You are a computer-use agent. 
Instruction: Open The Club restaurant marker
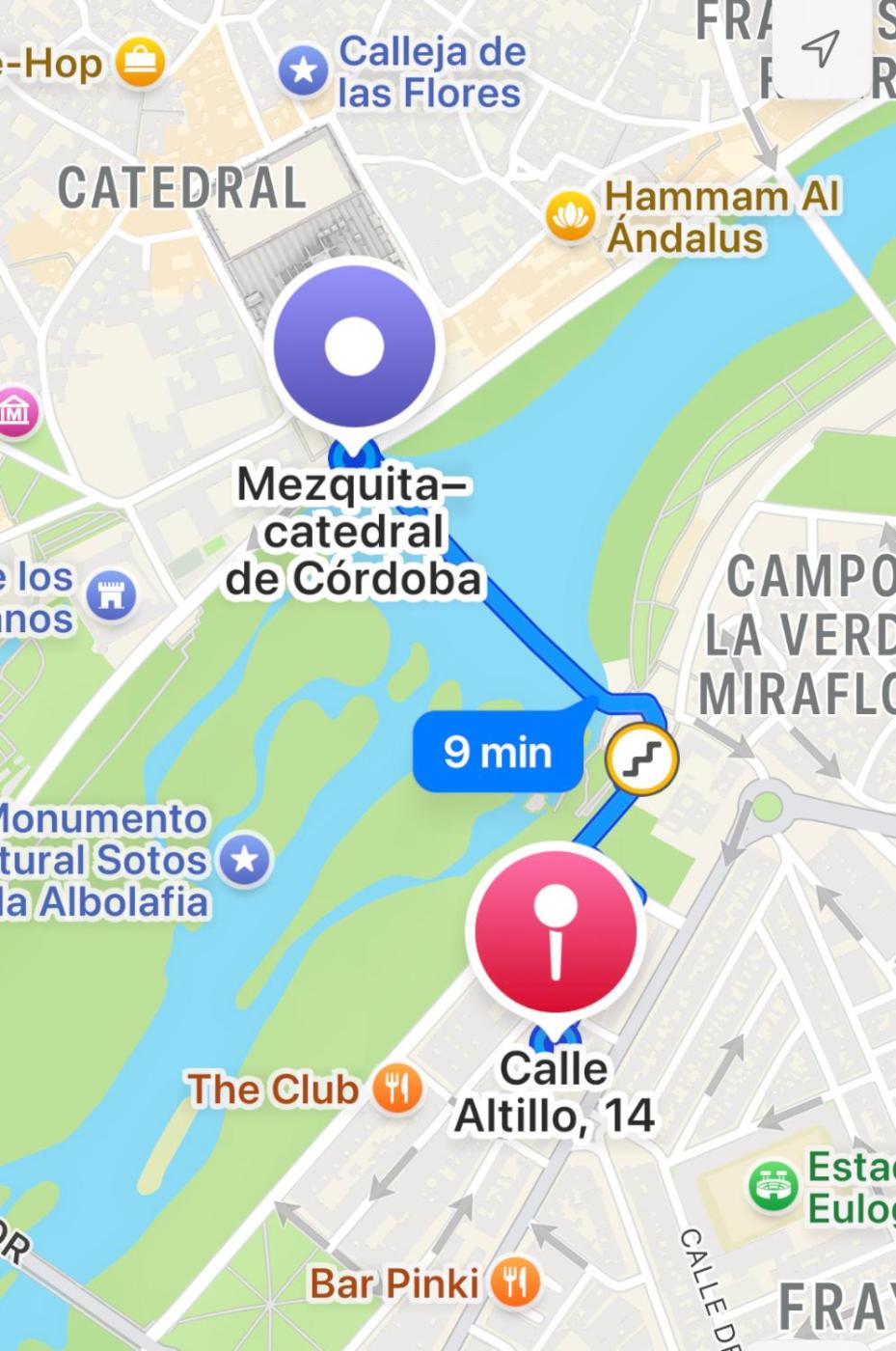click(x=397, y=1089)
